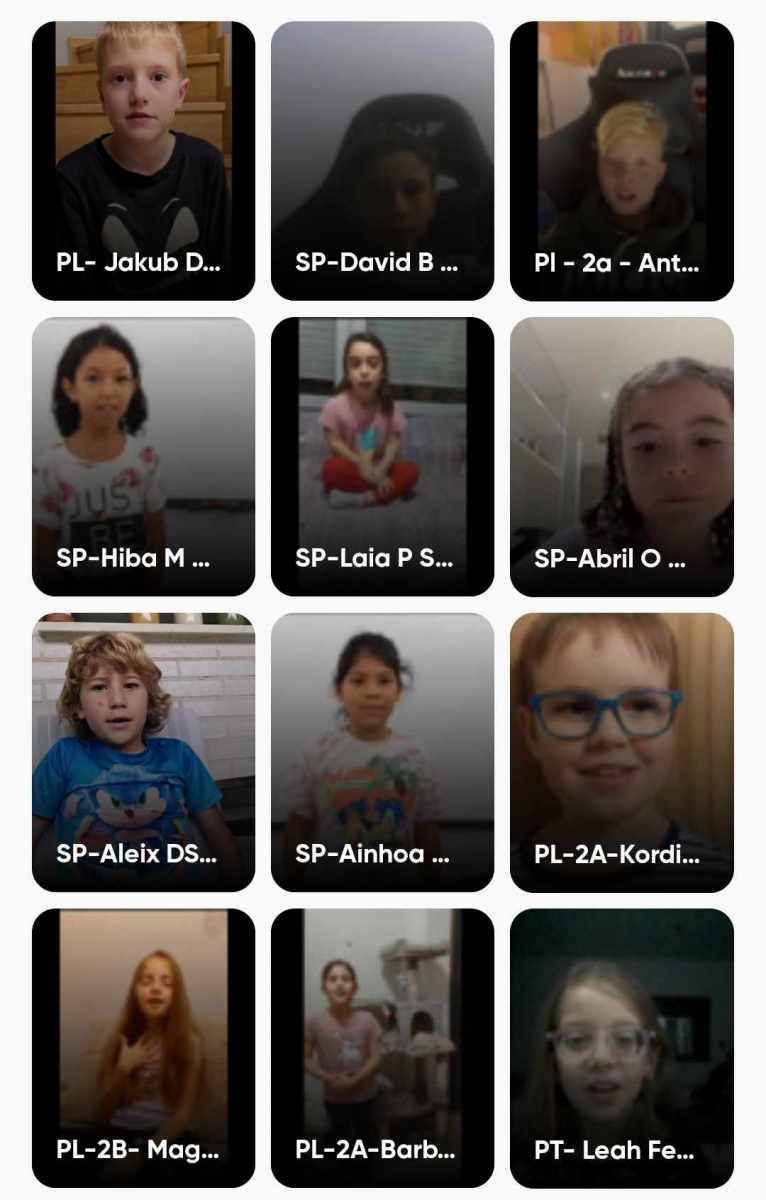The height and width of the screenshot is (1200, 766).
Task: Tap the SP-Ainhoa video tile
Action: [x=382, y=752]
